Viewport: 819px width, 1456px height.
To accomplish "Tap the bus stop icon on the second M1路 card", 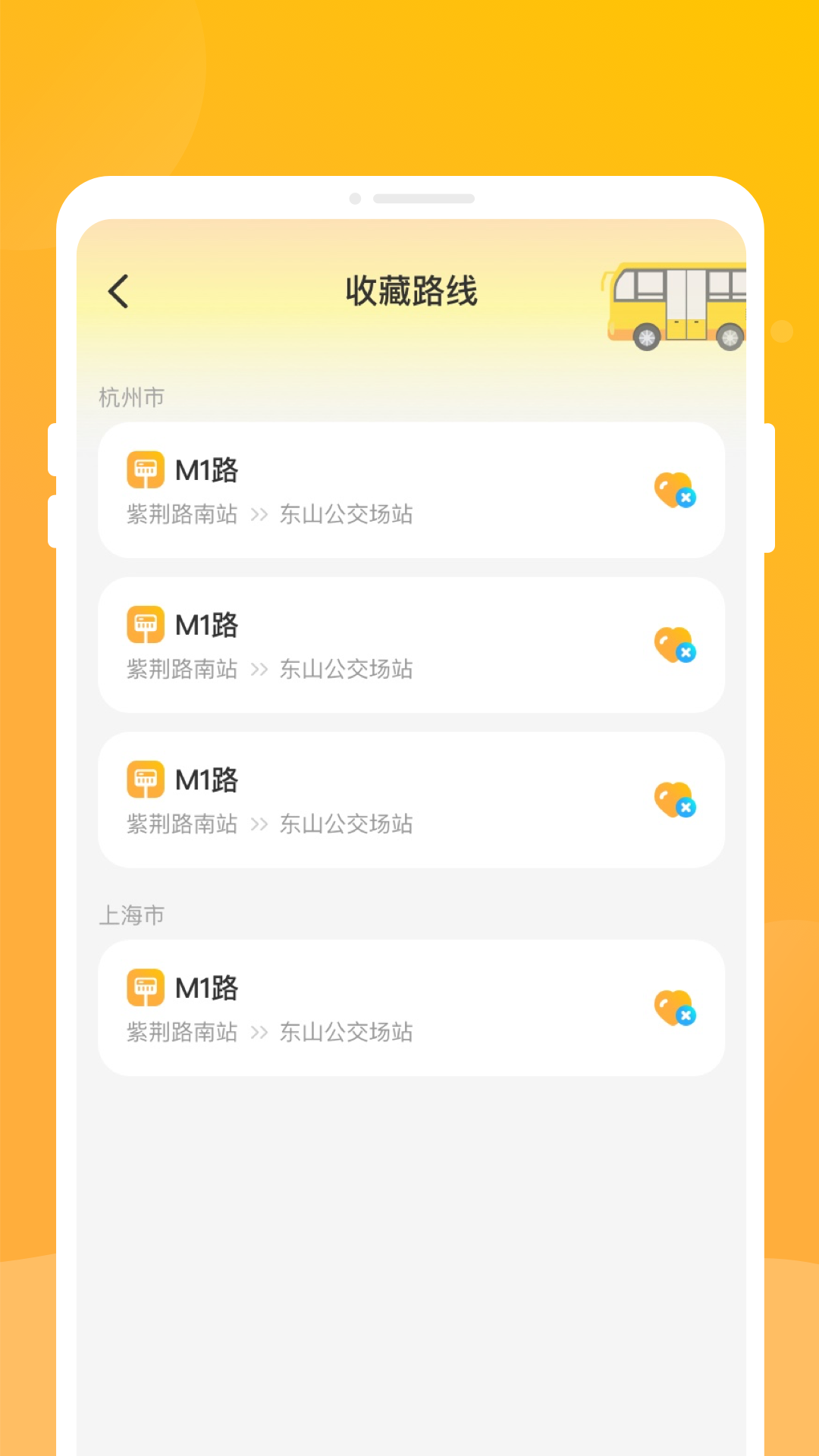I will pyautogui.click(x=145, y=623).
